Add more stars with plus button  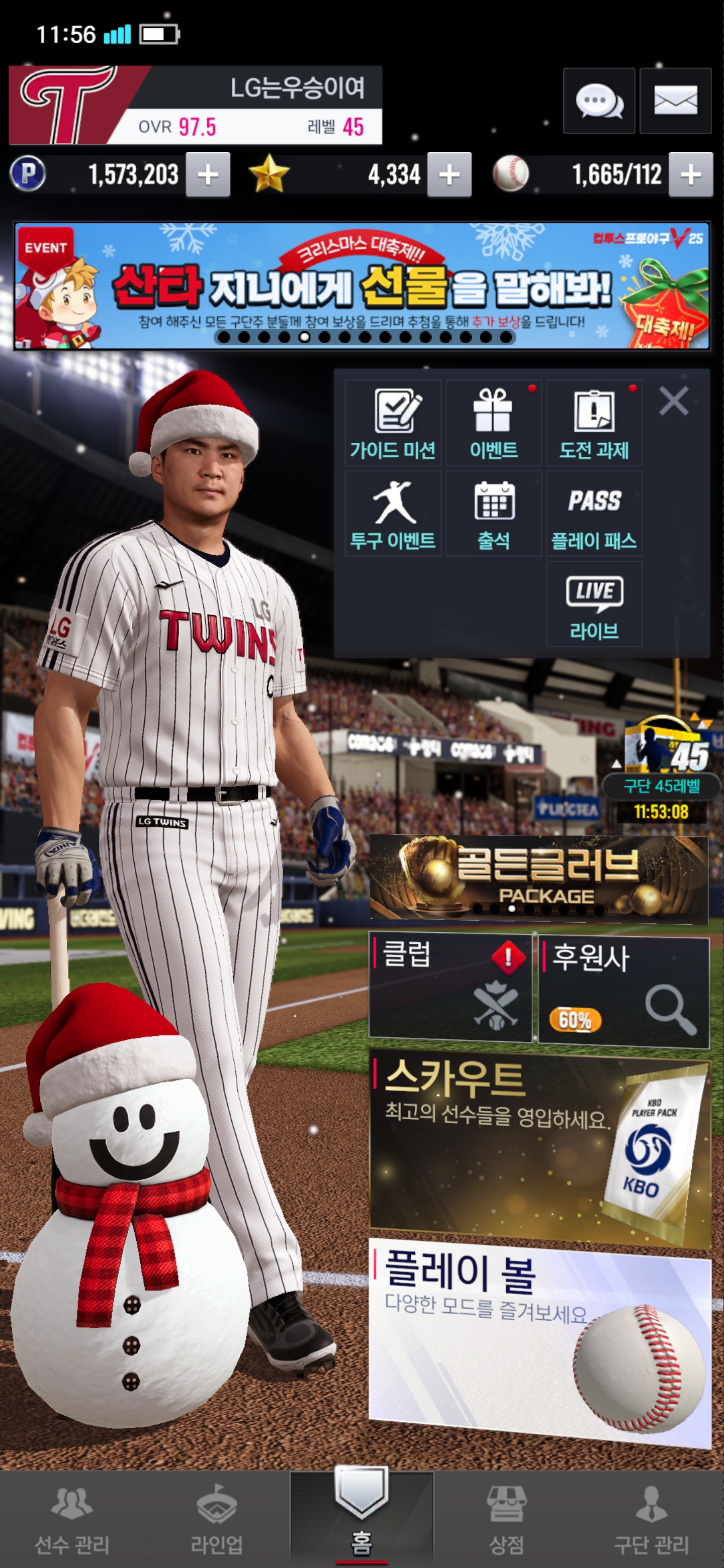(x=449, y=175)
